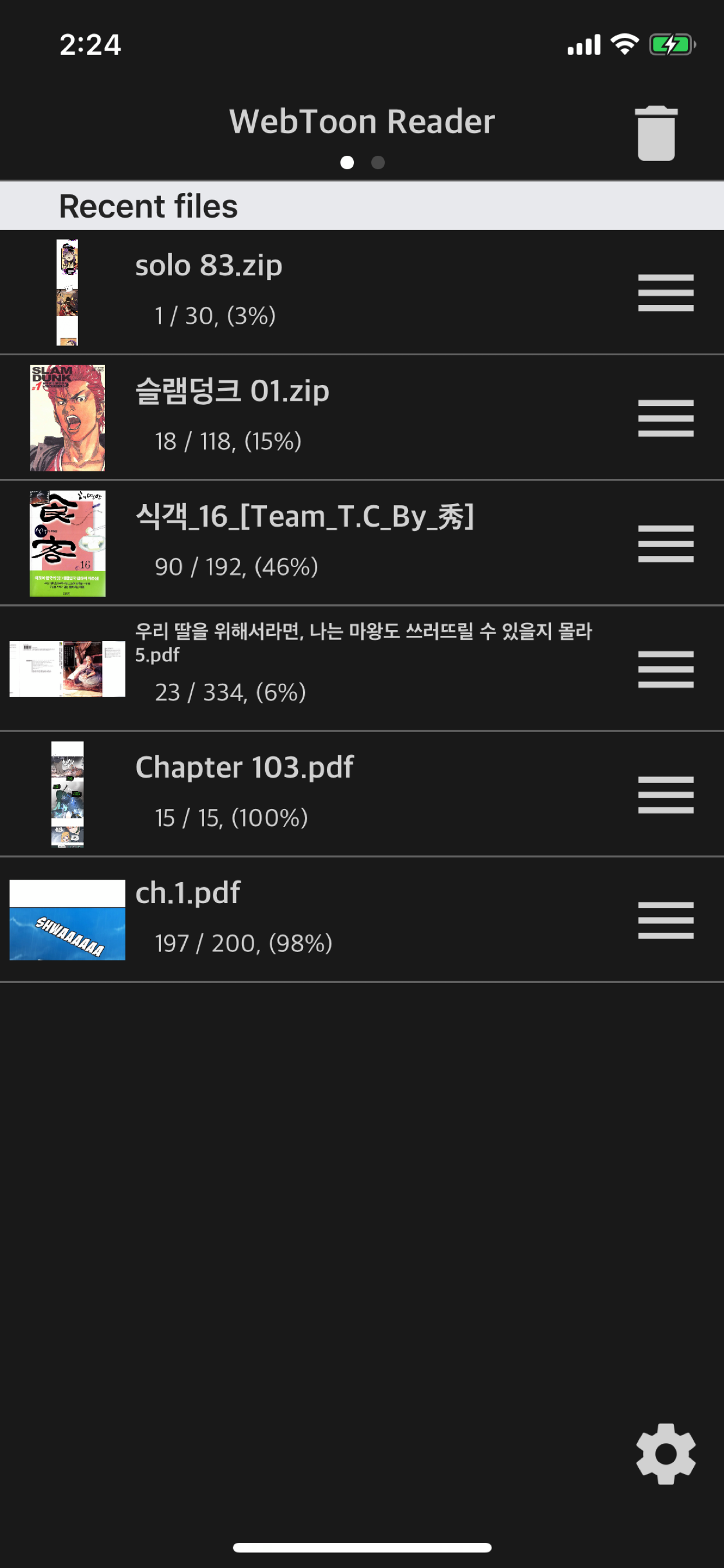Open the settings gear
Image resolution: width=724 pixels, height=1568 pixels.
point(666,1454)
